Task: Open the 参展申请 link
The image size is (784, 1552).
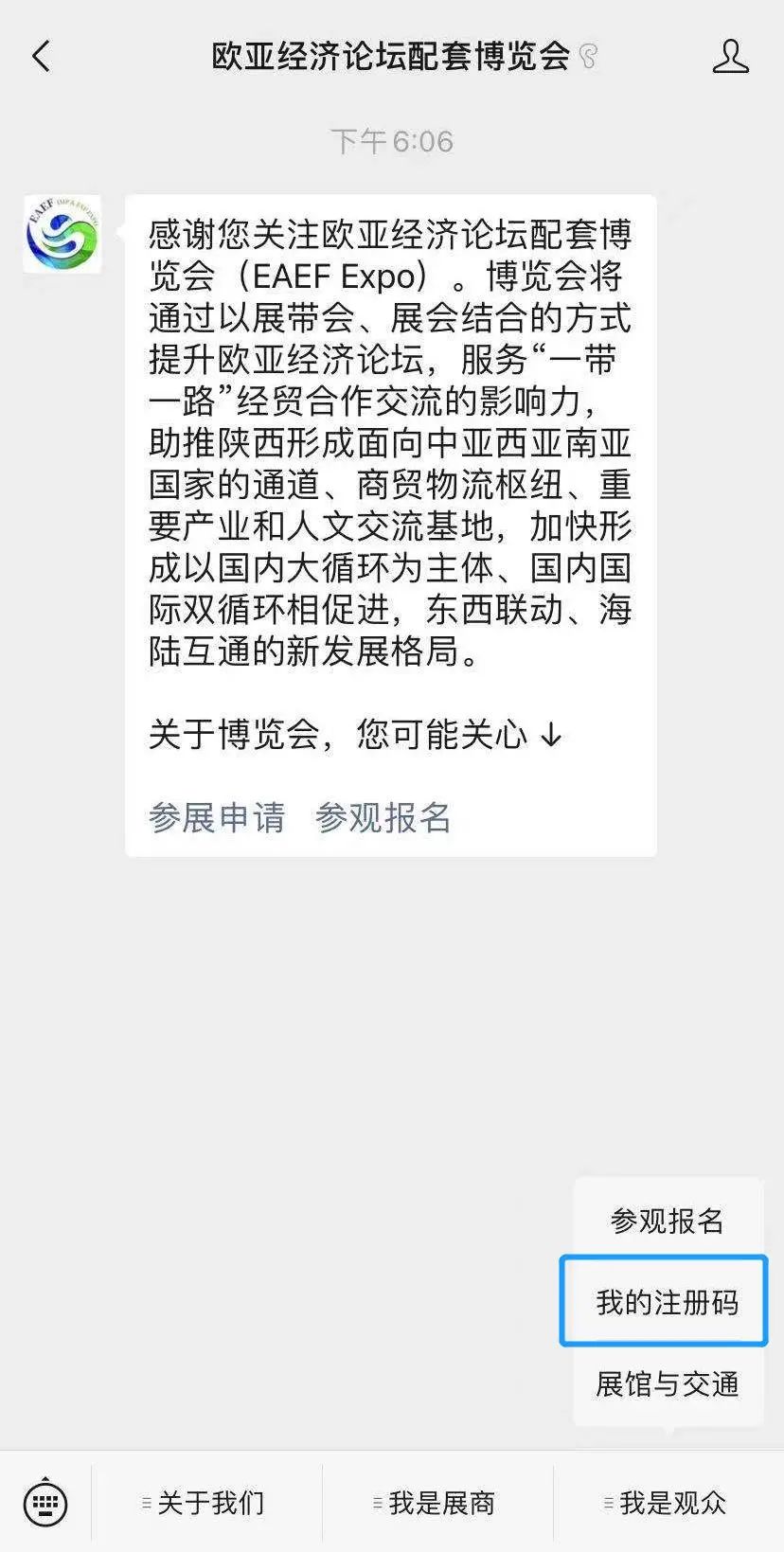Action: coord(217,817)
